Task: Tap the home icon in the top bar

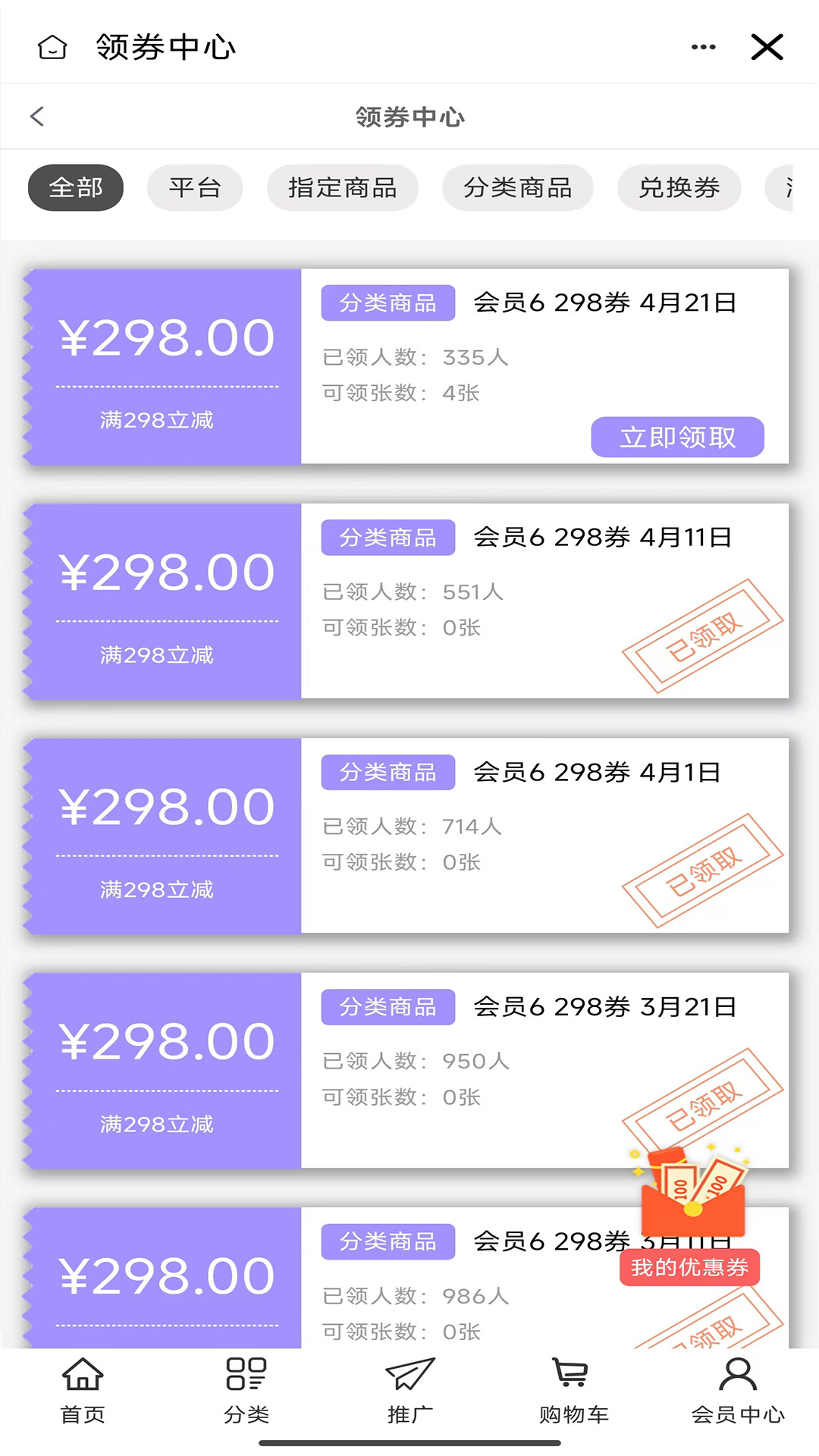Action: pyautogui.click(x=52, y=47)
